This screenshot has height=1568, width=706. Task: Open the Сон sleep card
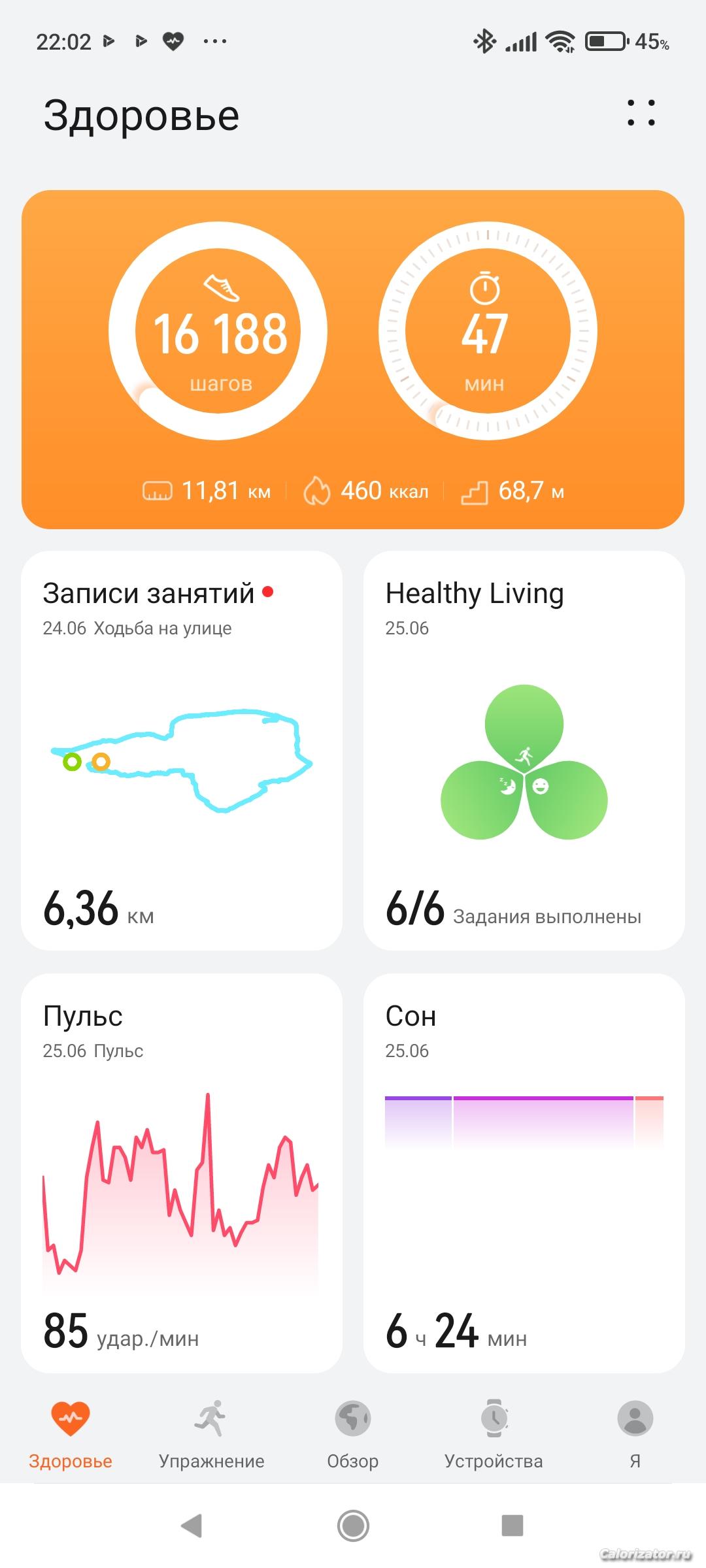[x=524, y=1173]
